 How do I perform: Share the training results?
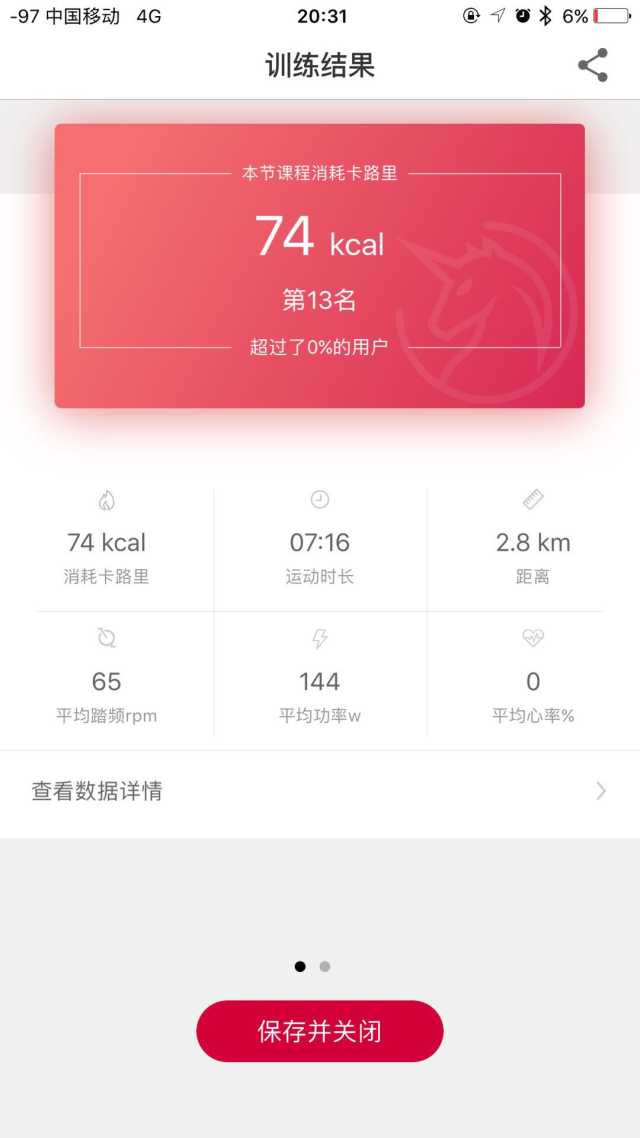[x=593, y=65]
